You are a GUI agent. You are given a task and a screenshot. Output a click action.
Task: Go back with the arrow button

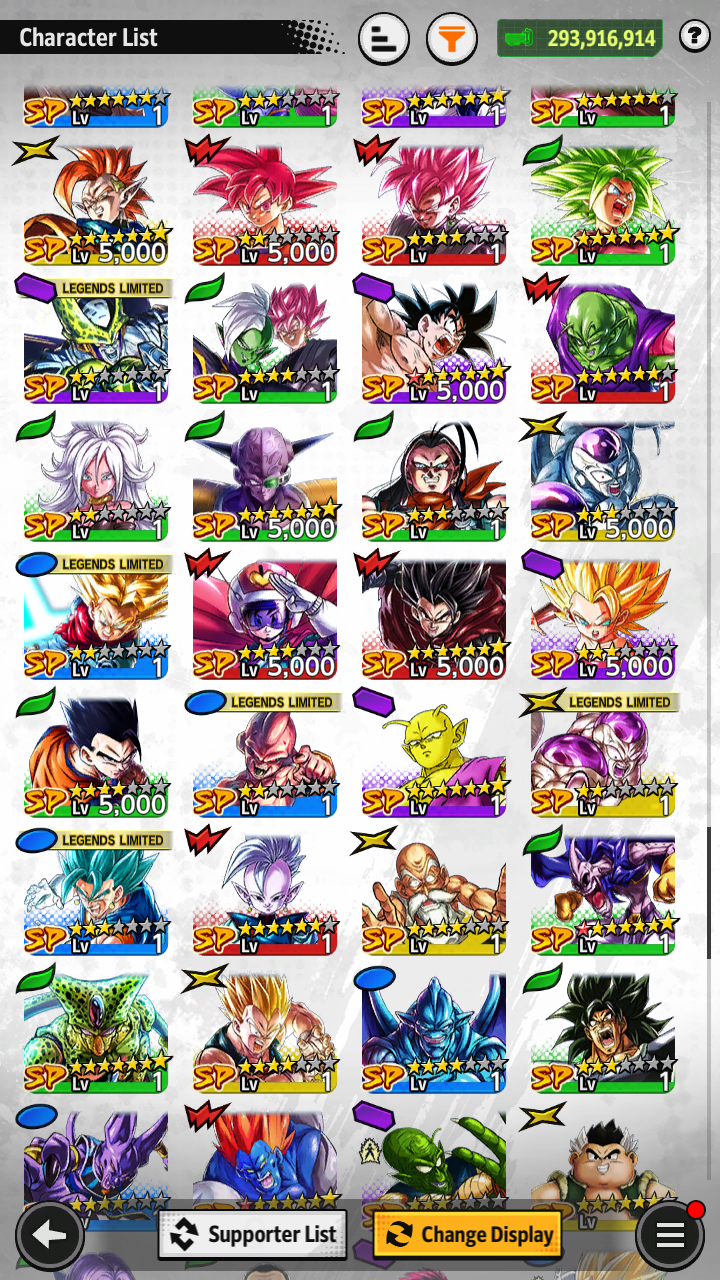[x=49, y=1235]
